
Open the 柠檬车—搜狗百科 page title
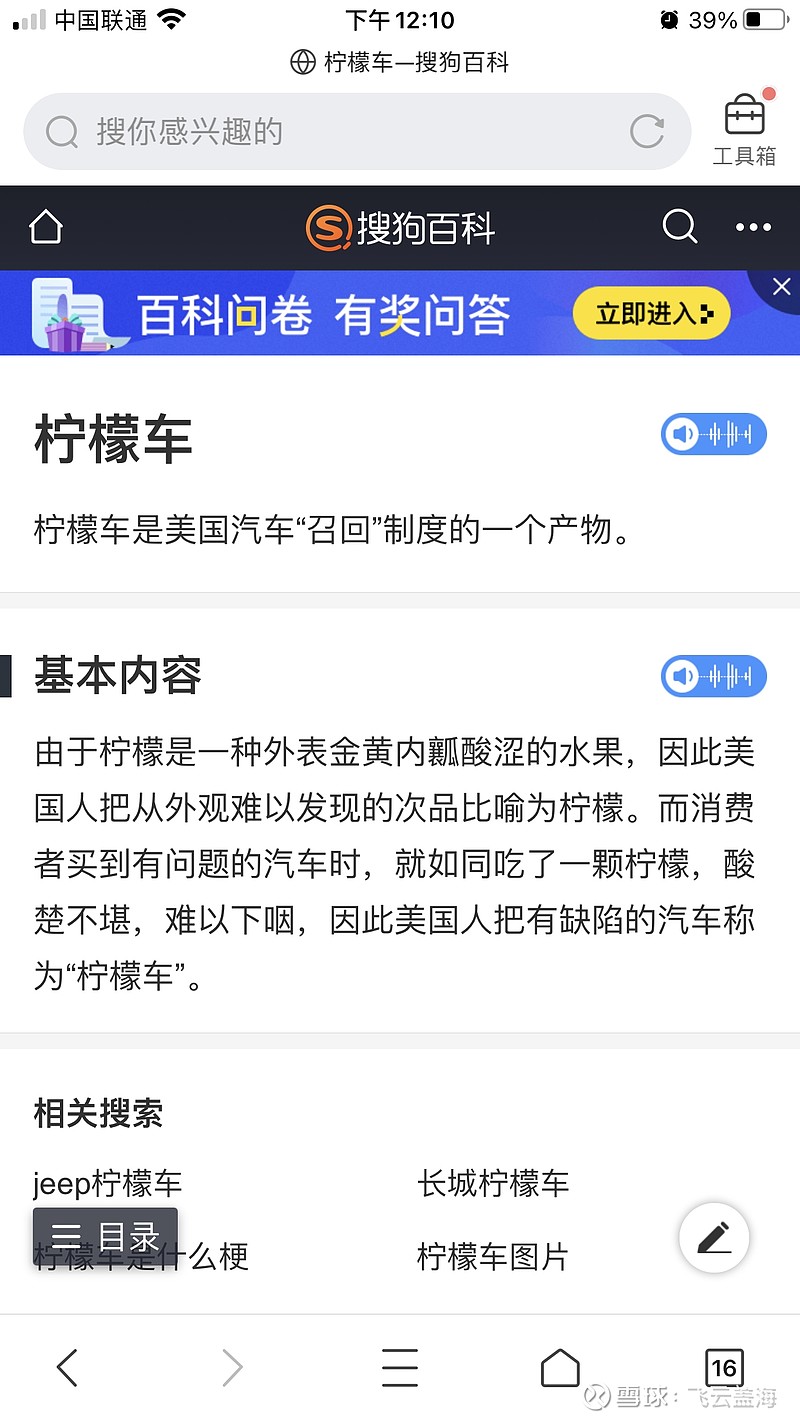pyautogui.click(x=400, y=62)
